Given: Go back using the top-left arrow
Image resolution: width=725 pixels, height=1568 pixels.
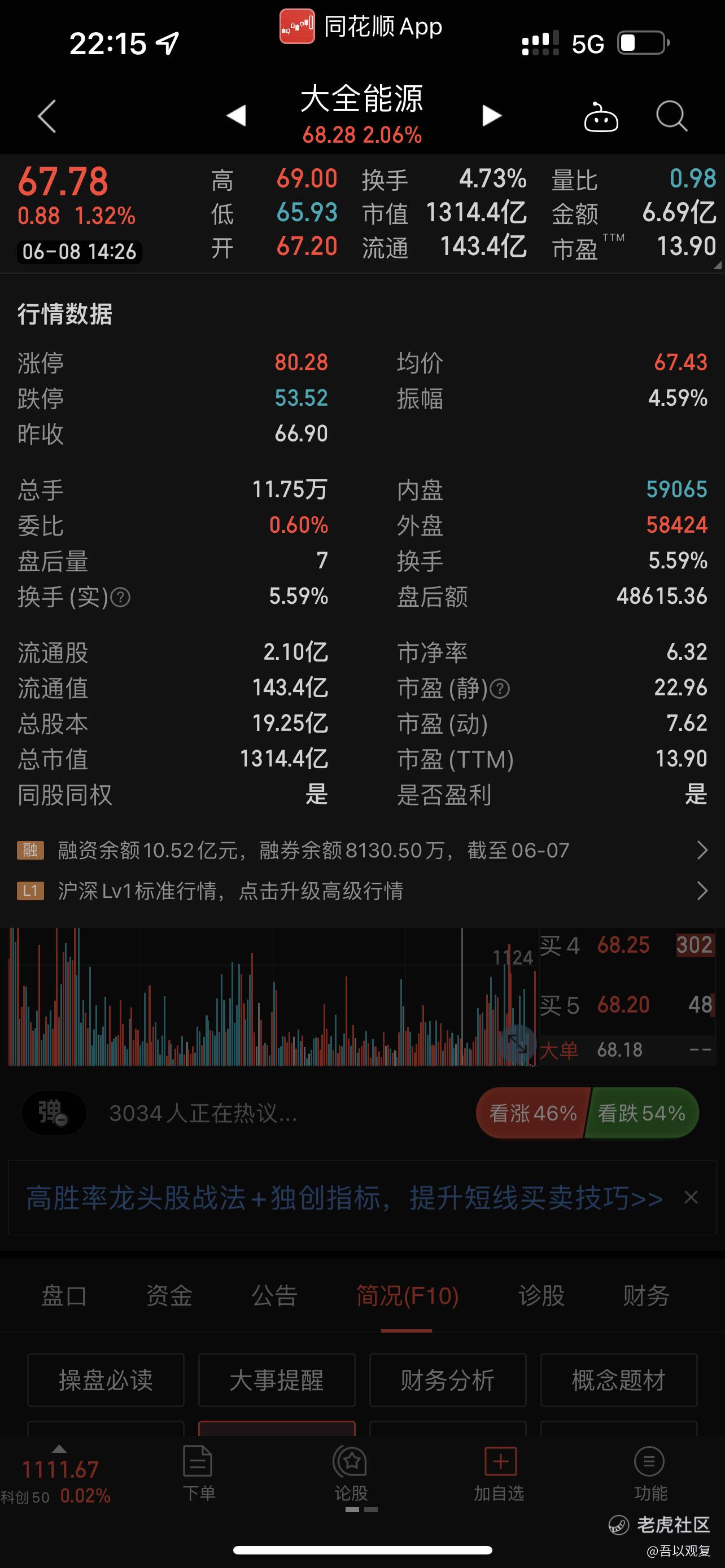Looking at the screenshot, I should click(47, 116).
